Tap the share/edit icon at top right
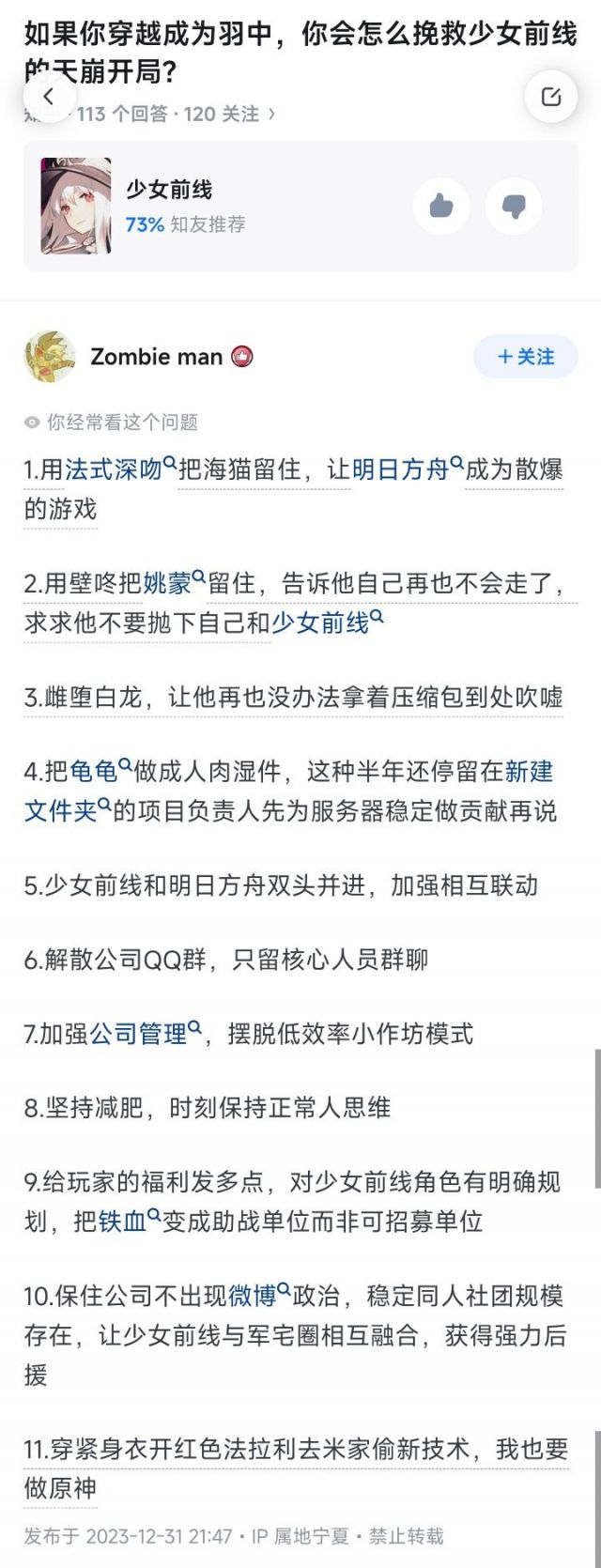The height and width of the screenshot is (1568, 601). point(551,96)
